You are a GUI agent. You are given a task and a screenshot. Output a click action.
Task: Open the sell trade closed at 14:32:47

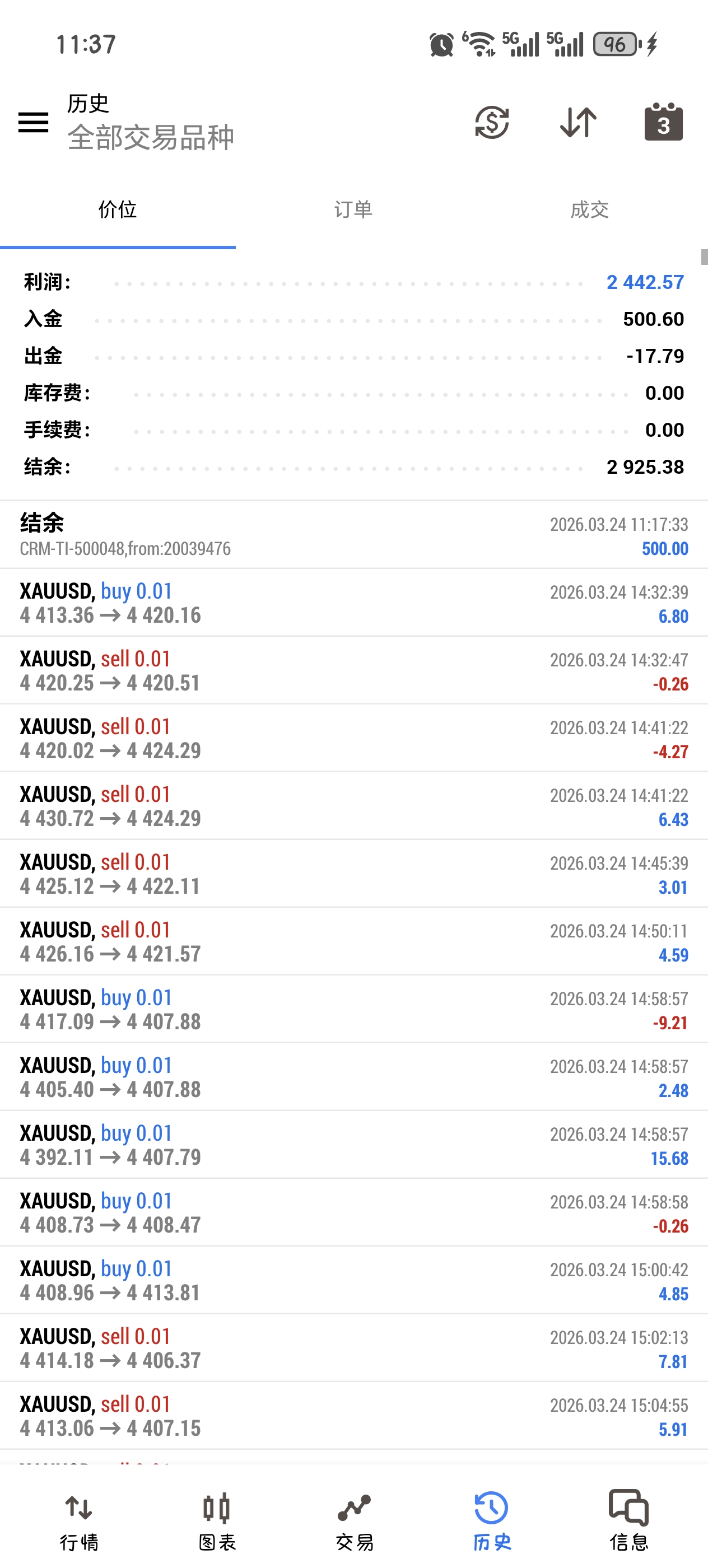coord(353,671)
